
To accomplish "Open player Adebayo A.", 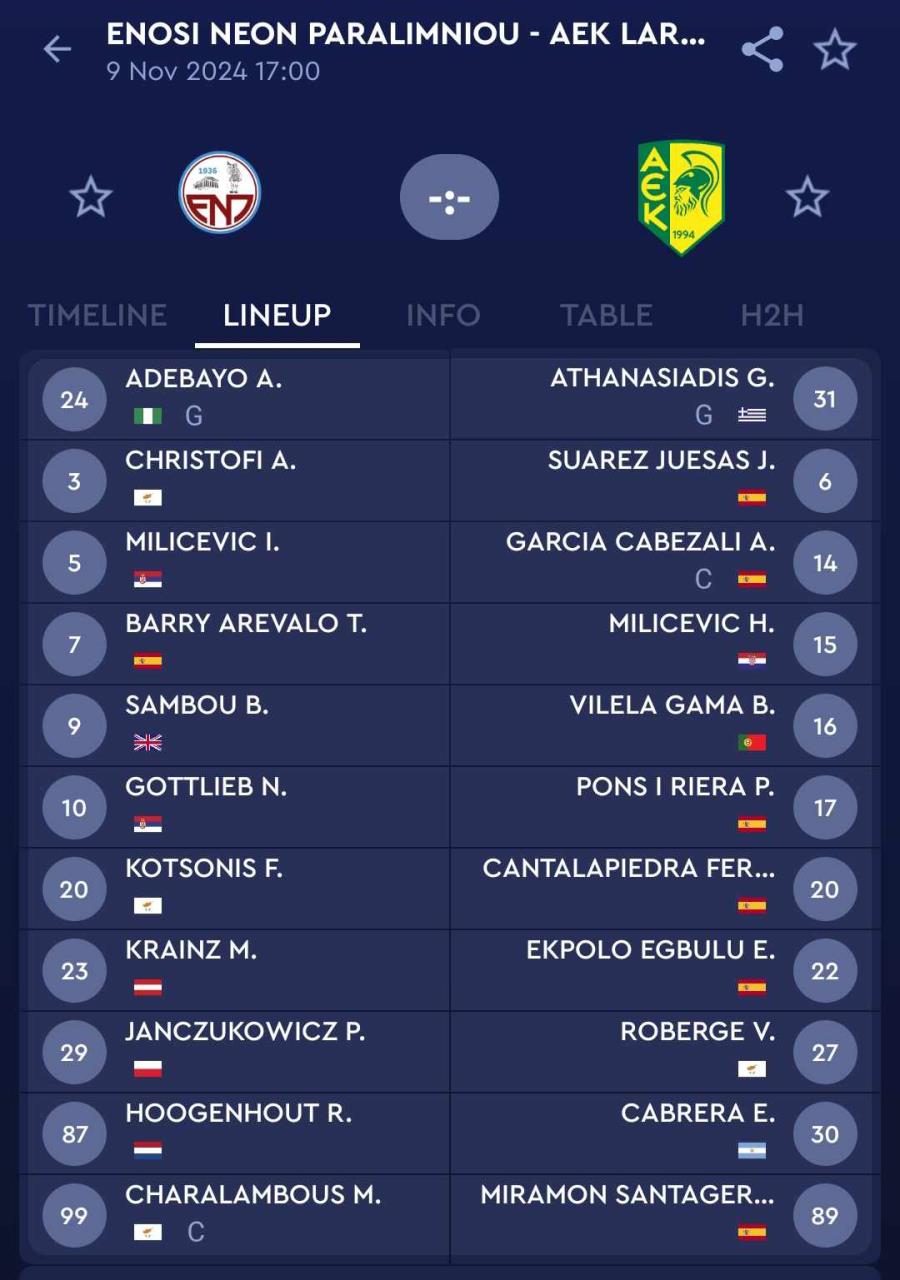I will (x=204, y=379).
